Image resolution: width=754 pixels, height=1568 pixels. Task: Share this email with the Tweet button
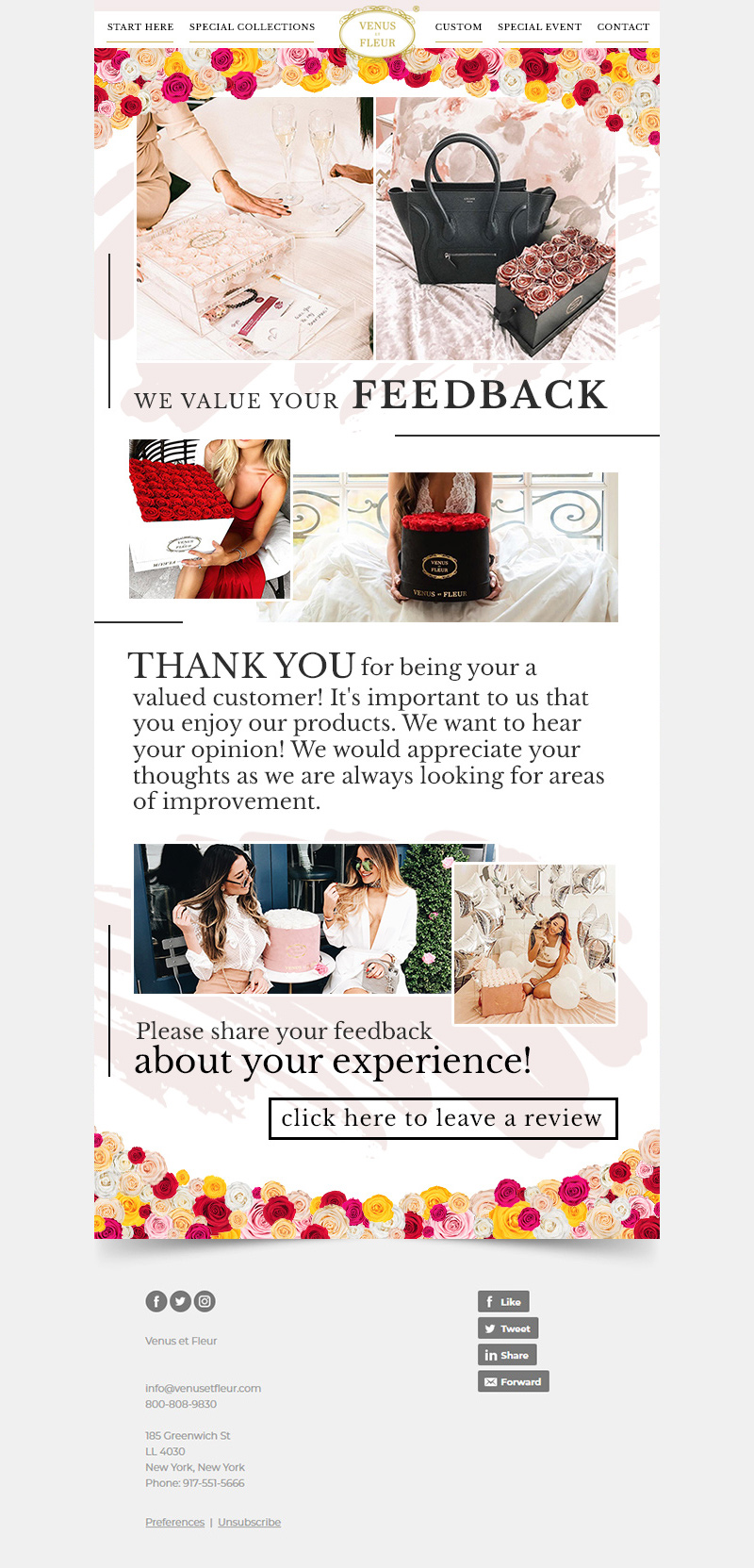point(508,1329)
